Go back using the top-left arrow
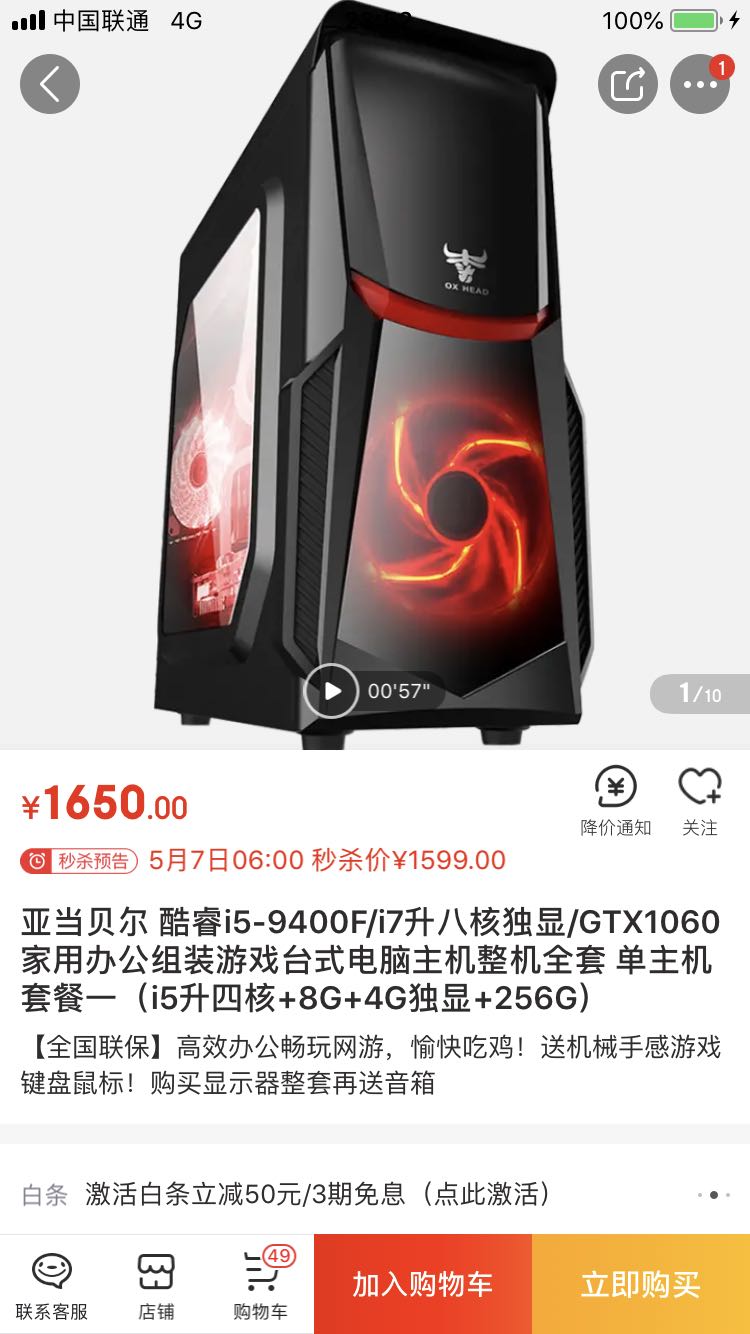Image resolution: width=750 pixels, height=1334 pixels. pyautogui.click(x=50, y=84)
